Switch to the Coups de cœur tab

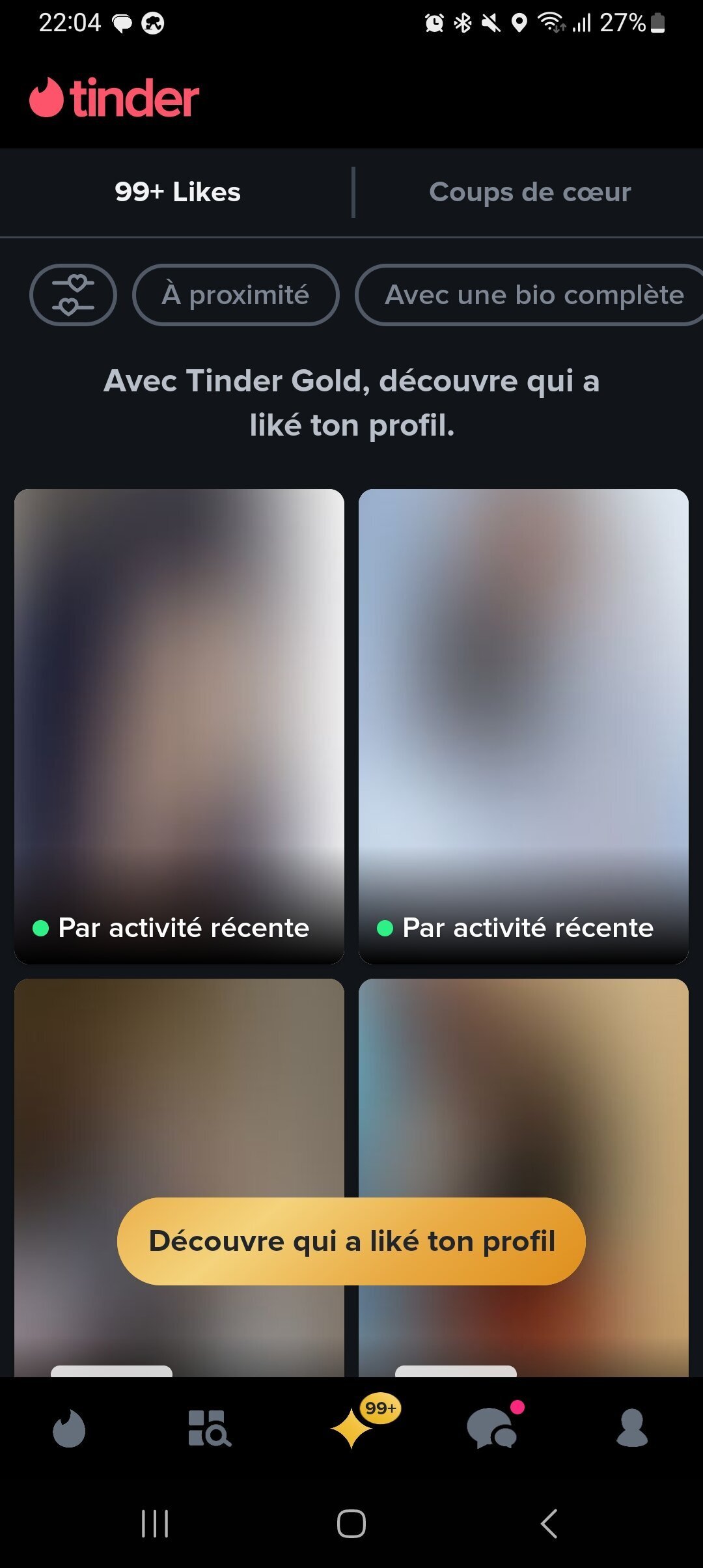pos(530,192)
